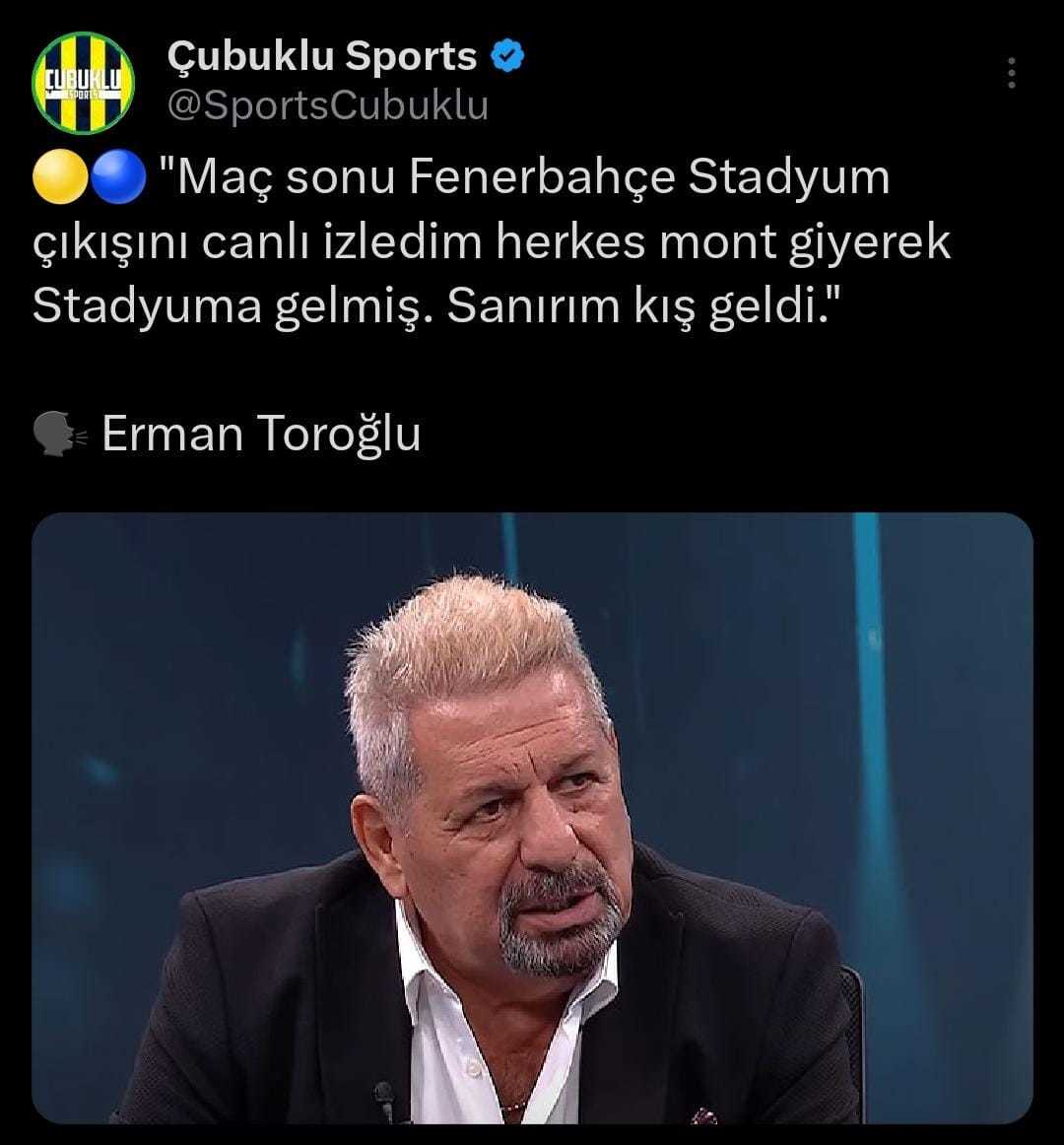The width and height of the screenshot is (1064, 1145).
Task: Open Çubuklu Sports profile avatar
Action: click(x=83, y=83)
